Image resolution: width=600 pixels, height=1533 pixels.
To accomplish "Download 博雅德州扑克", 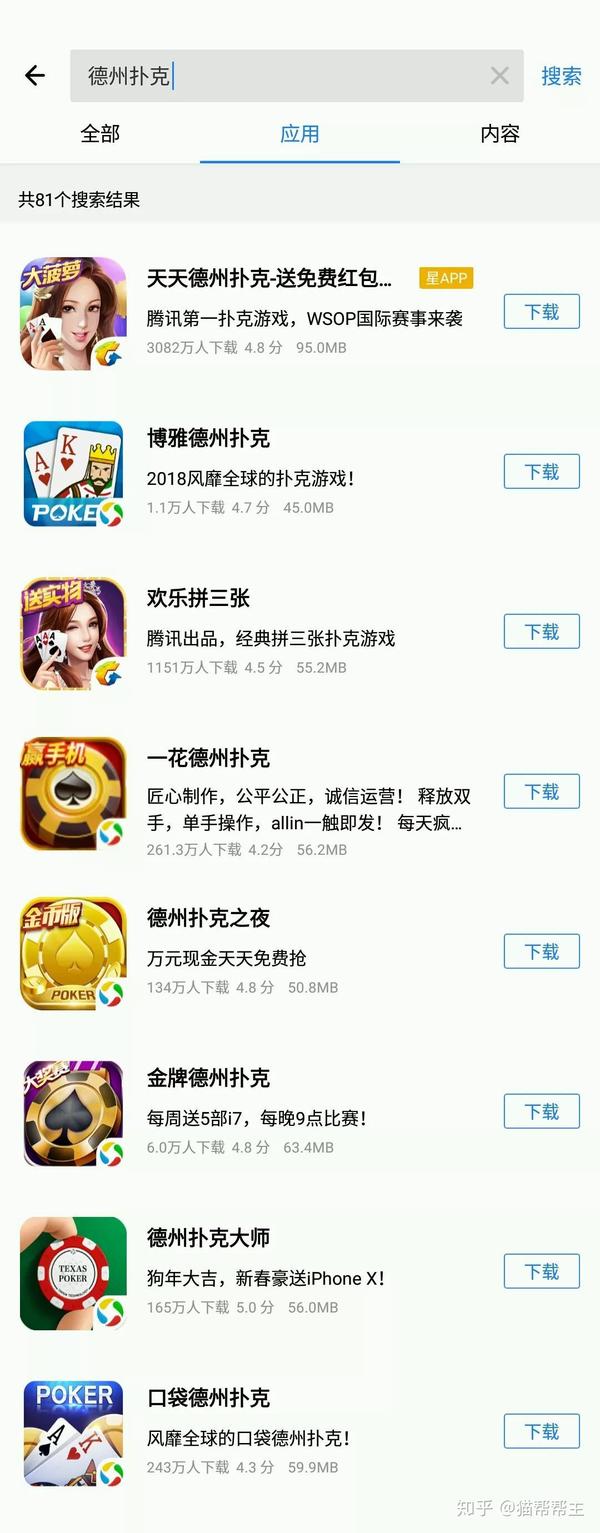I will click(x=541, y=472).
